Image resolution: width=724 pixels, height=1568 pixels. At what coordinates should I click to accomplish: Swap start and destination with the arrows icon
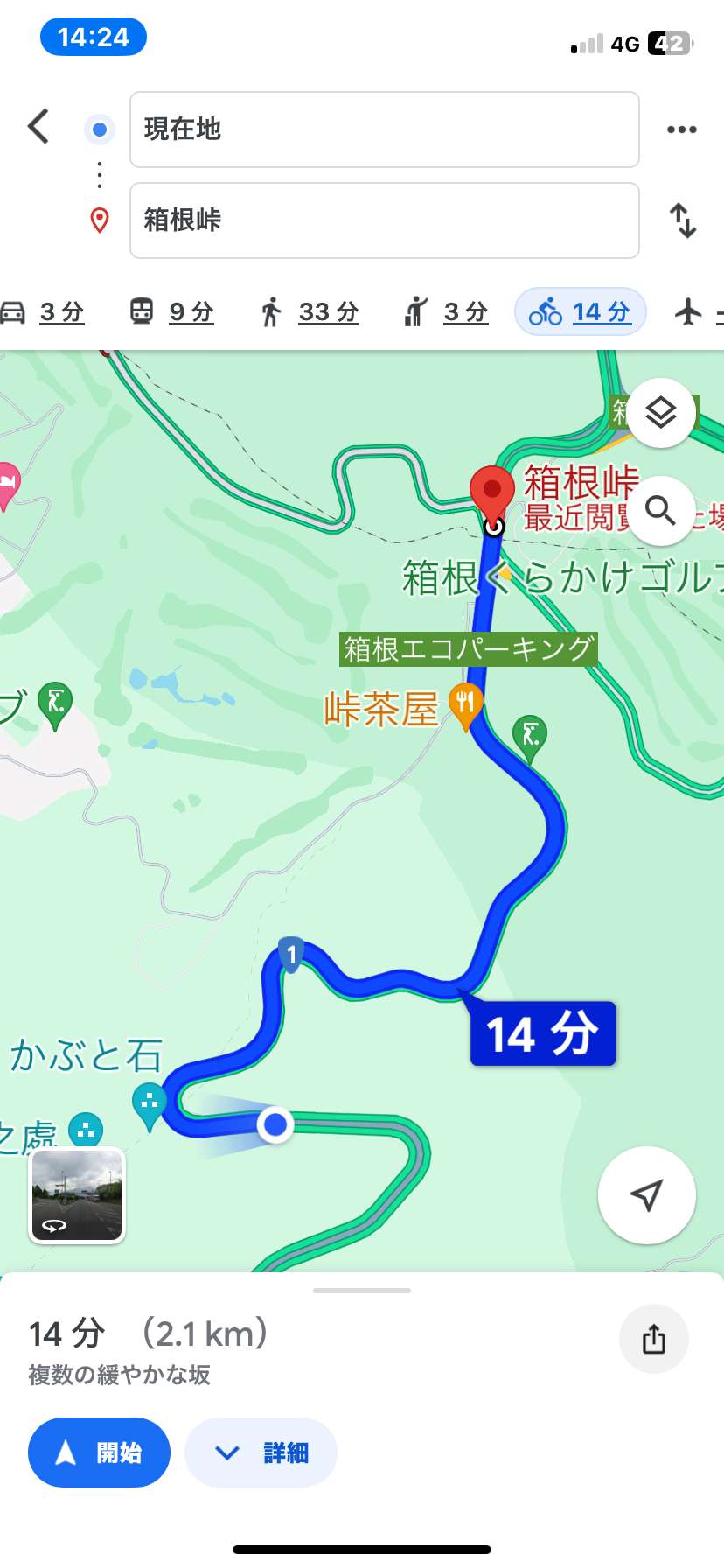tap(683, 220)
